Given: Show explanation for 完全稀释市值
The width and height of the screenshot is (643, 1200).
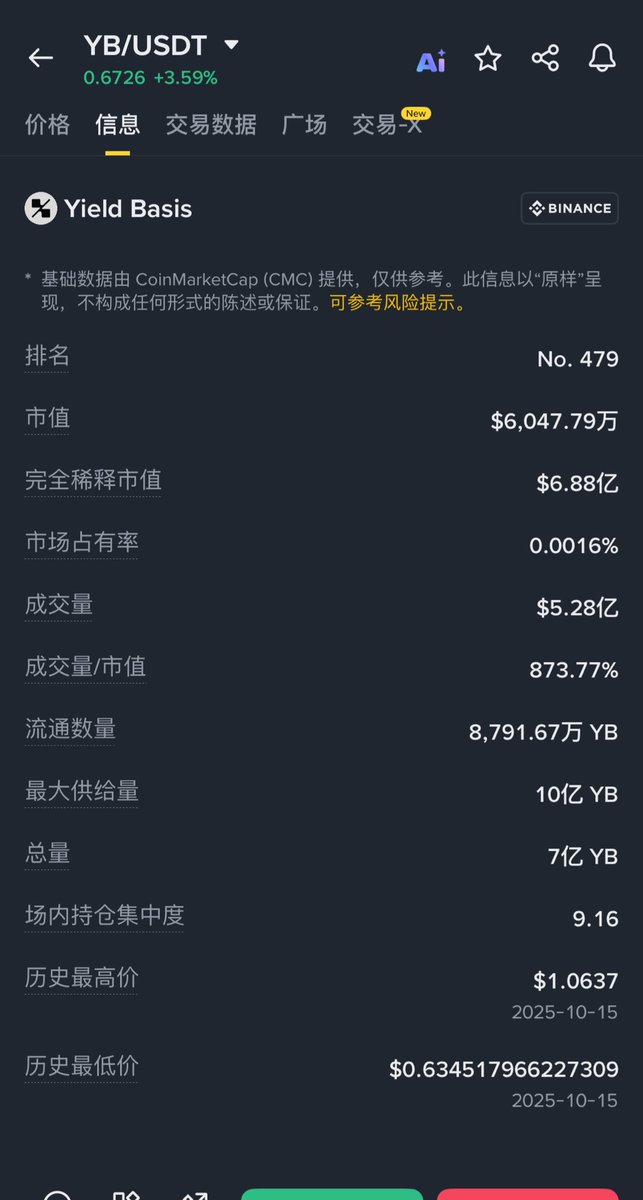Looking at the screenshot, I should point(93,480).
